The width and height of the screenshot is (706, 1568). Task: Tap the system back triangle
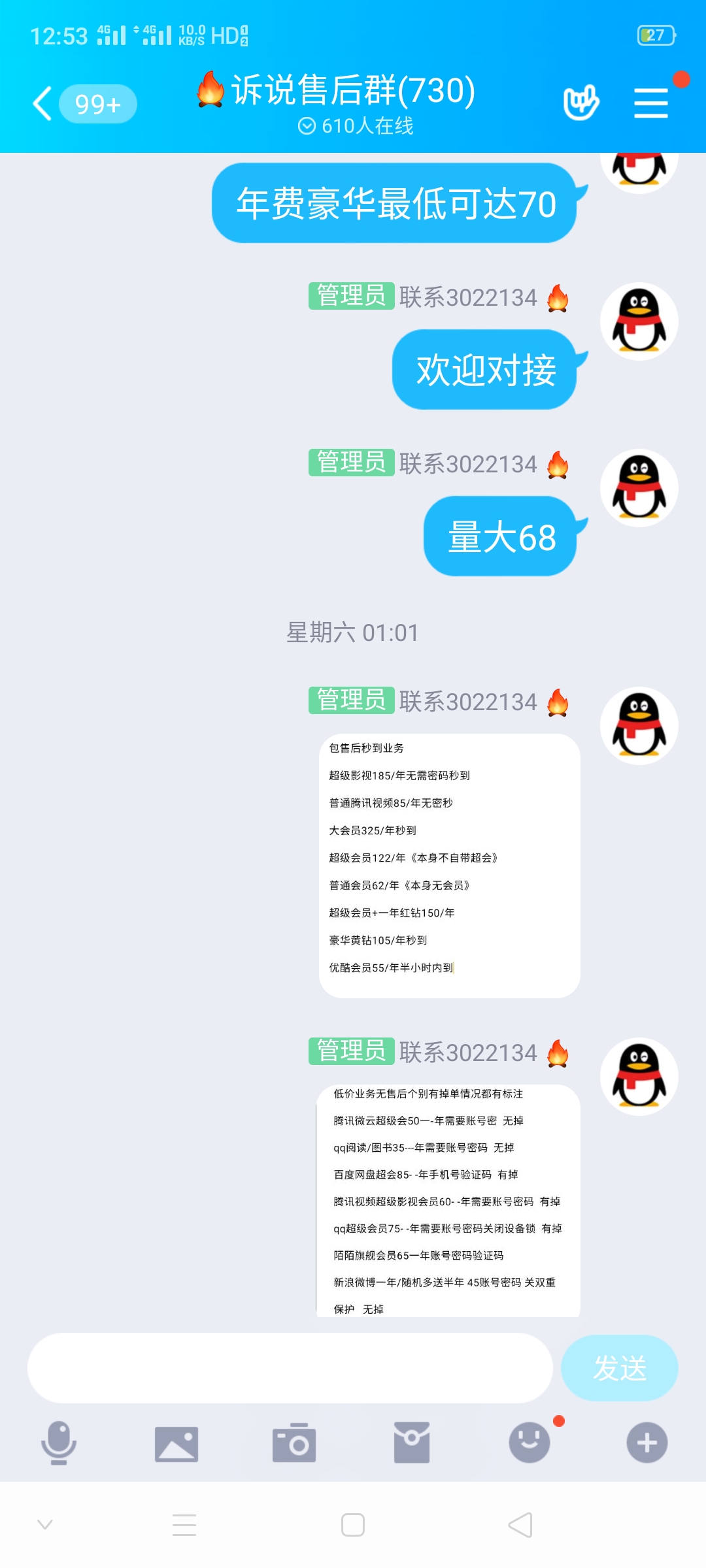[520, 1525]
